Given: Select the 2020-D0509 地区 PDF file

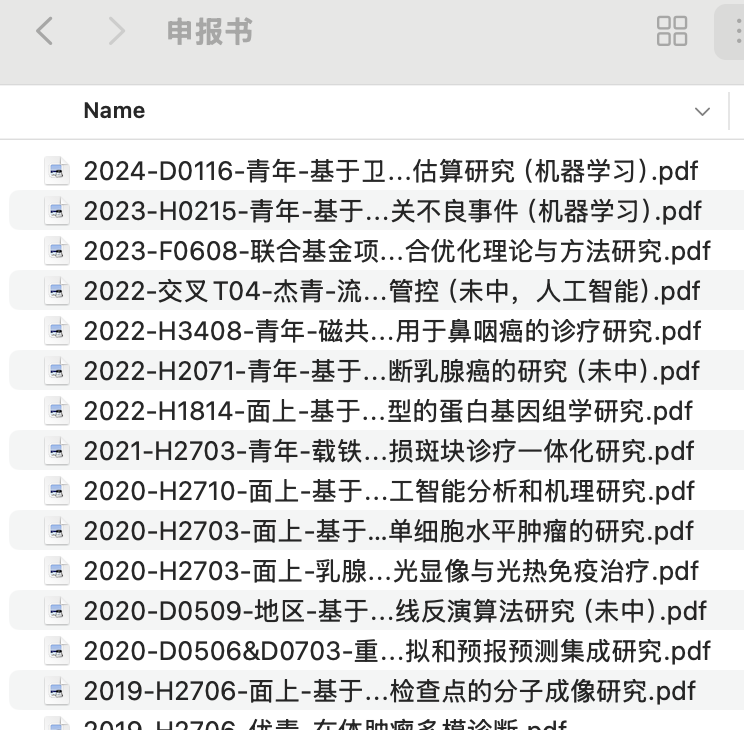Looking at the screenshot, I should click(394, 611).
